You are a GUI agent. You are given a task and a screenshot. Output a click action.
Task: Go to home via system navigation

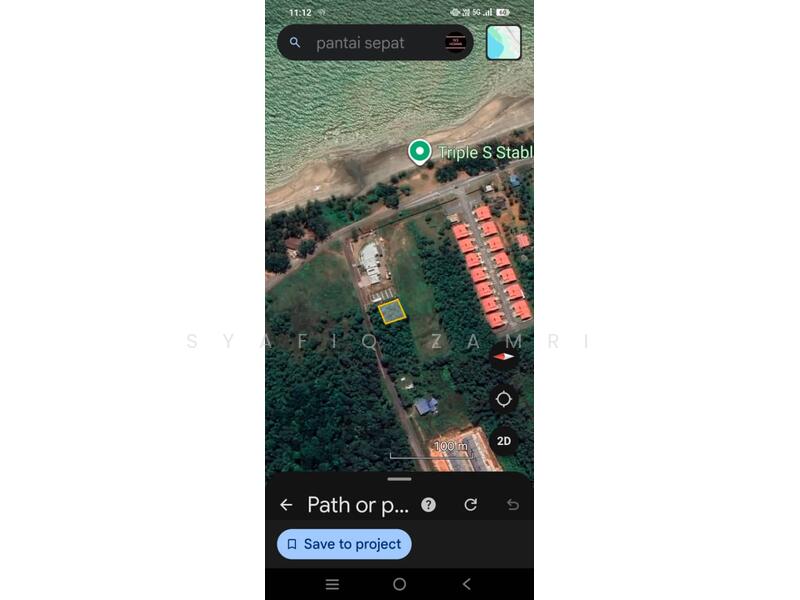coord(399,584)
